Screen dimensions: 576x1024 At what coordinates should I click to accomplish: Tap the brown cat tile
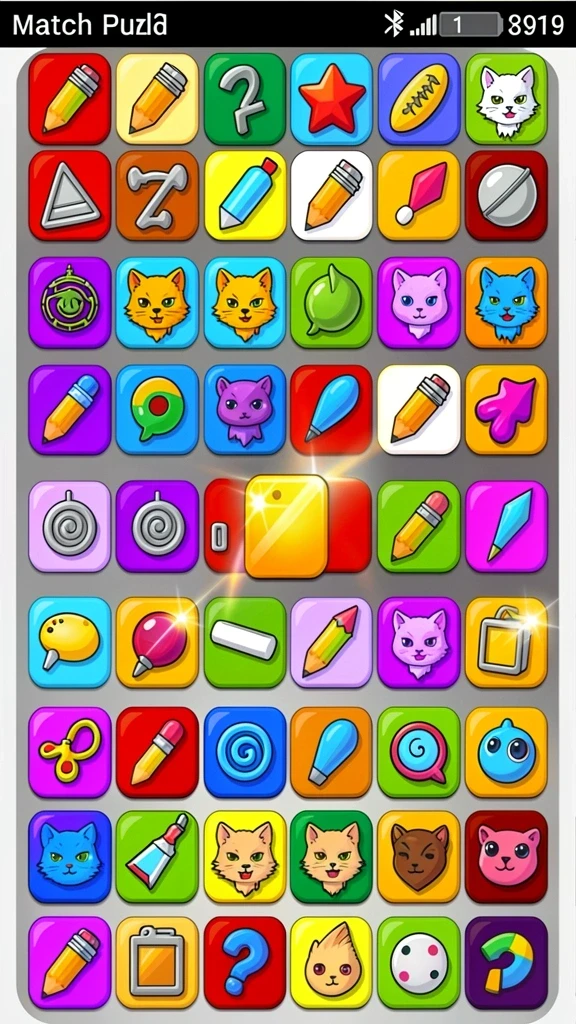tap(419, 857)
